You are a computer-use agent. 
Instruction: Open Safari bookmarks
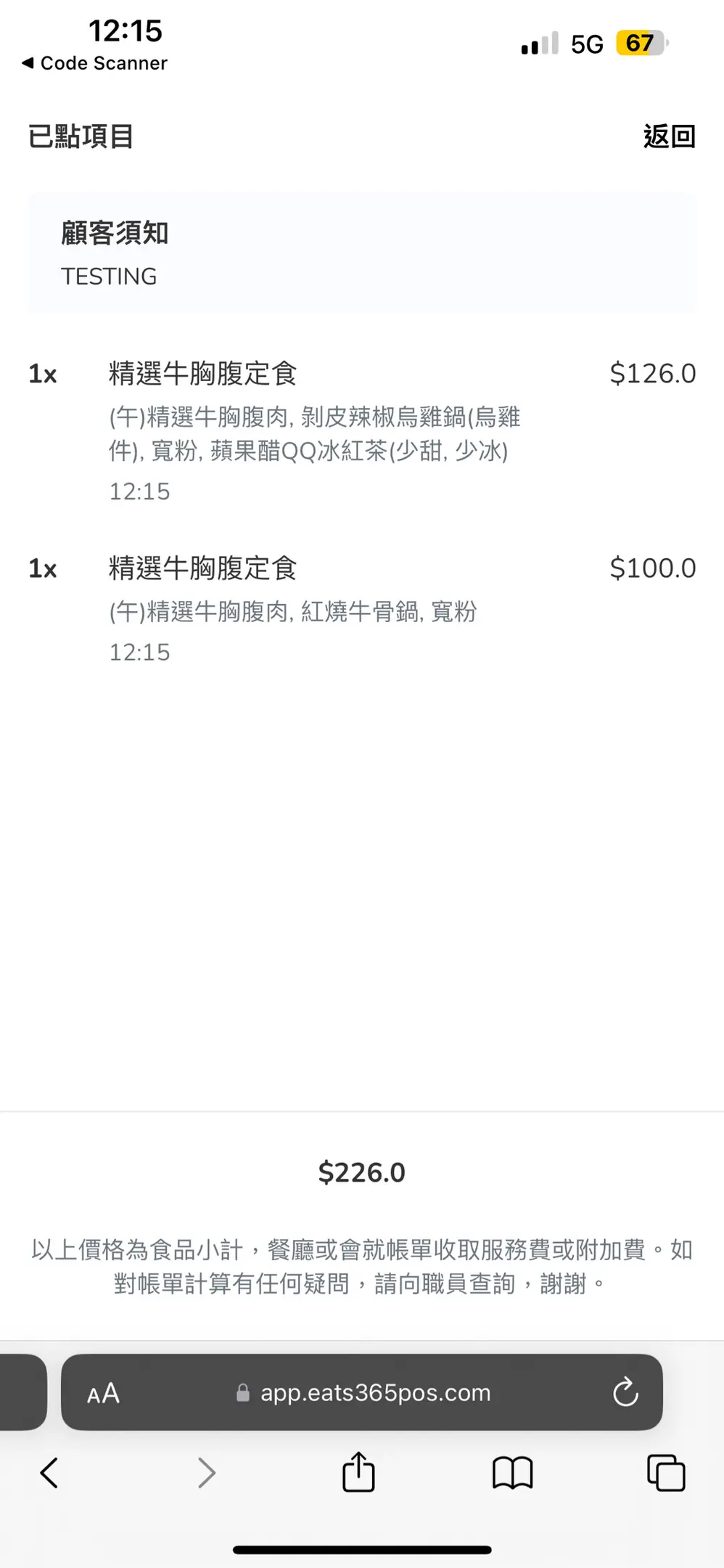(512, 1474)
